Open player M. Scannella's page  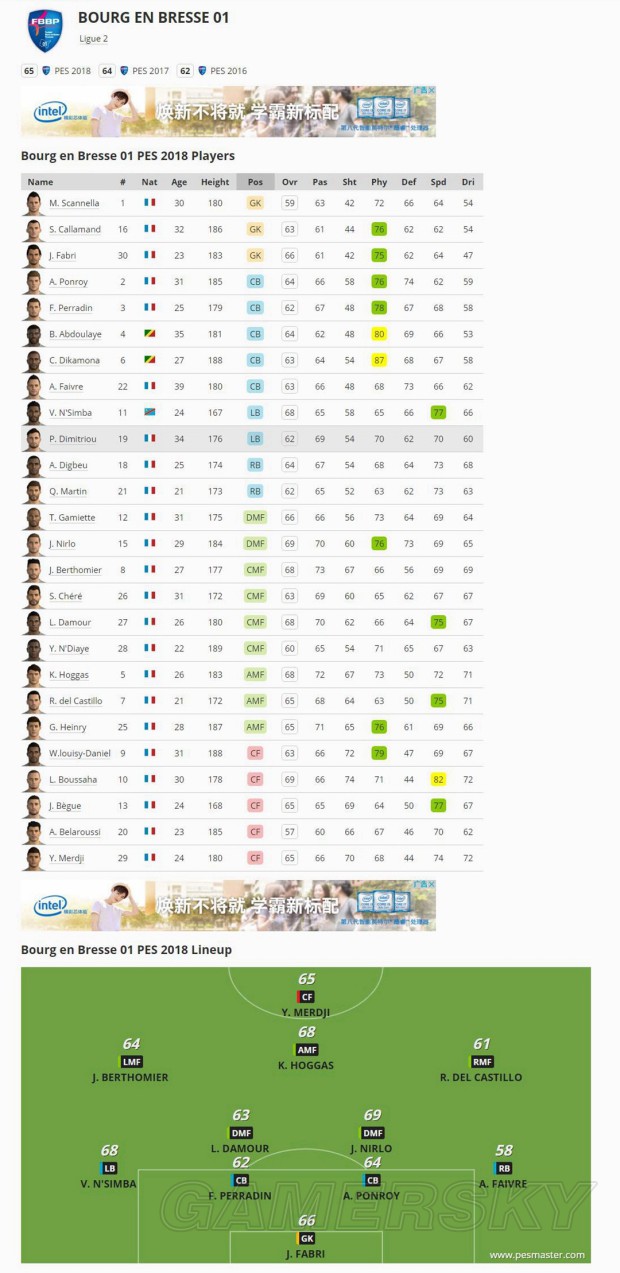tap(74, 203)
